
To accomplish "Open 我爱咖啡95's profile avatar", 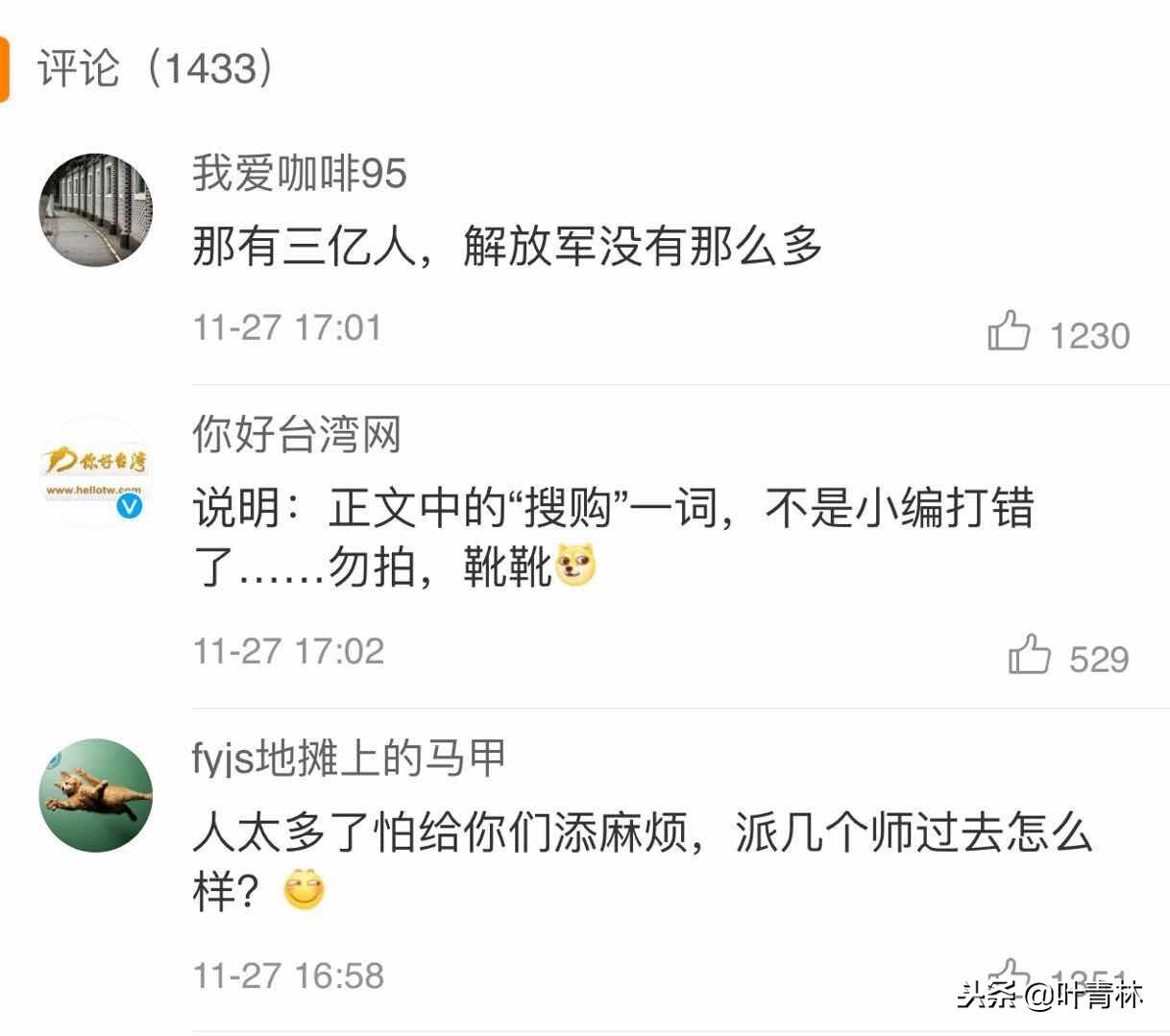I will pos(96,209).
